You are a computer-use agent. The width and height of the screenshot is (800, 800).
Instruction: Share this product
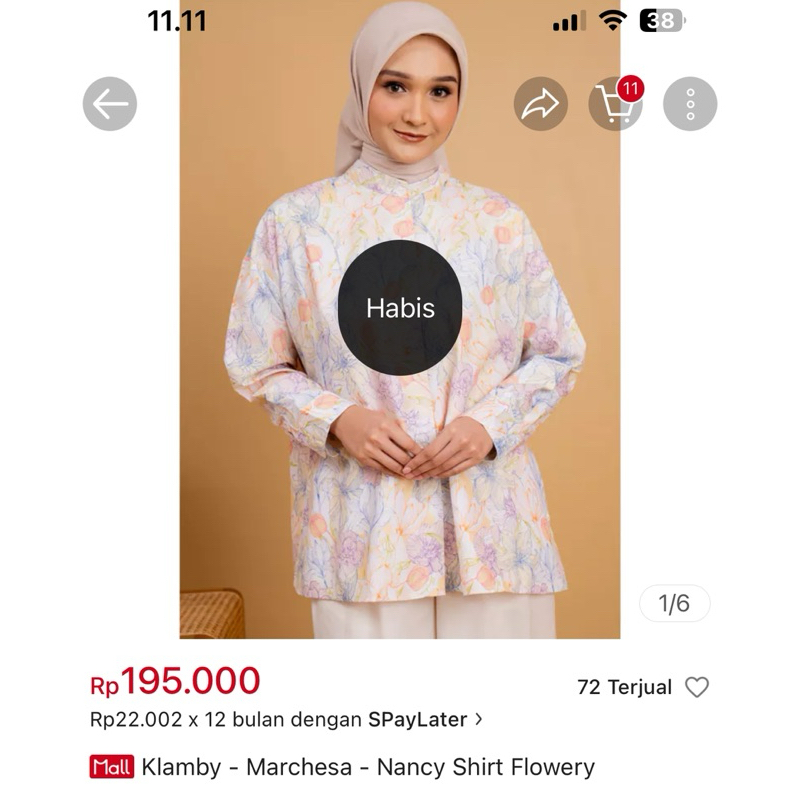(x=541, y=104)
